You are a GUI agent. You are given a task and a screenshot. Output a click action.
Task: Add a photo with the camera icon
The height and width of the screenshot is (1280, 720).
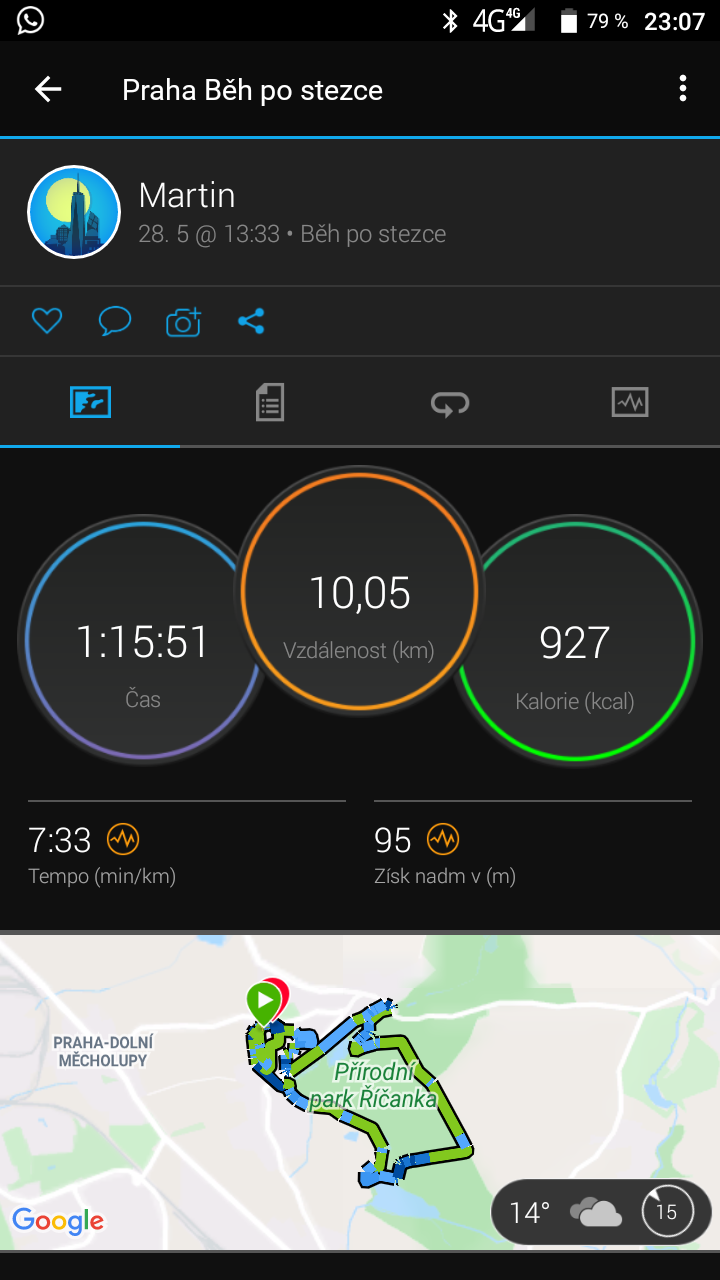[183, 321]
